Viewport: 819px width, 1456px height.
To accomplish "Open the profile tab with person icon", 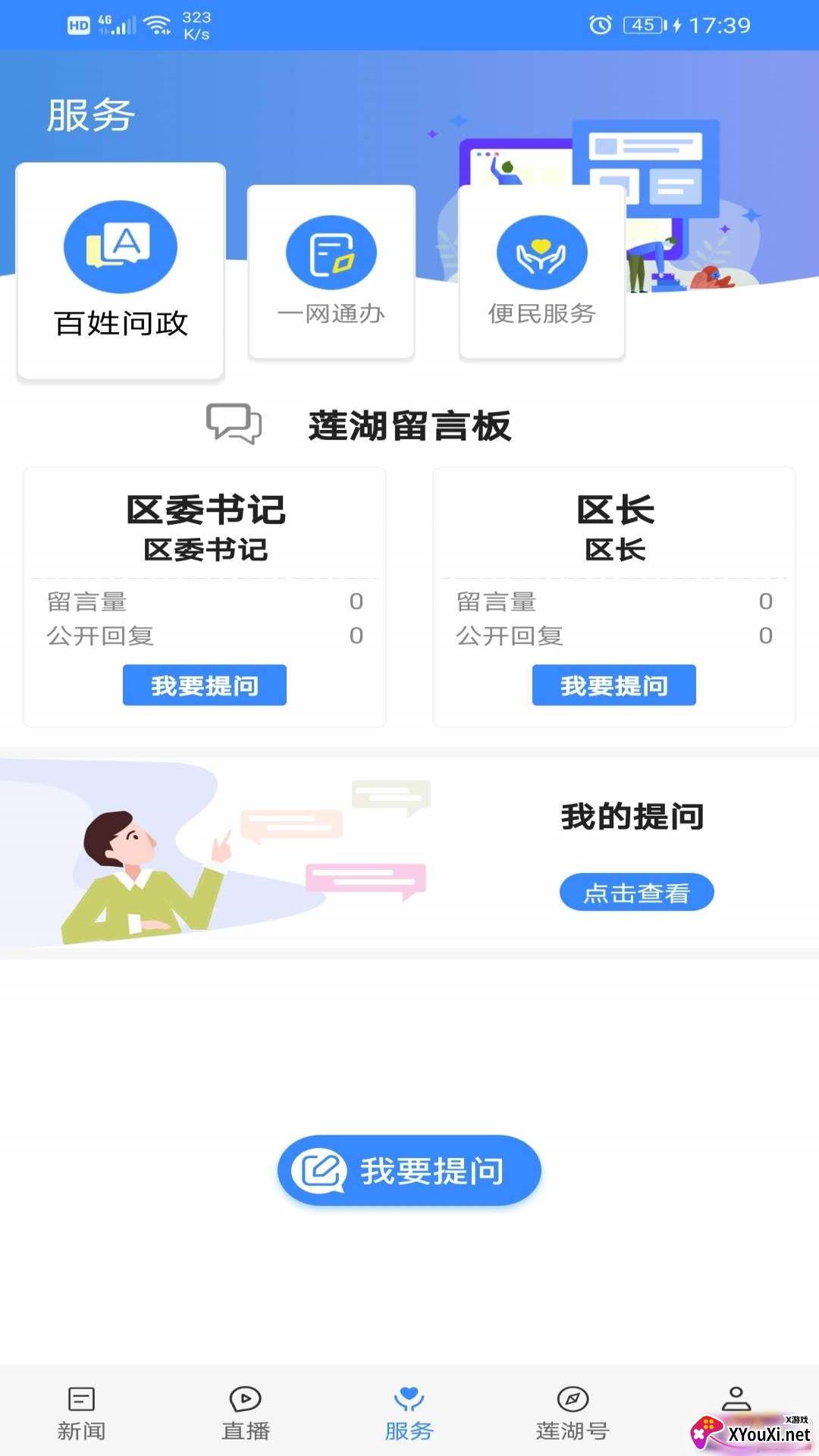I will (x=736, y=1403).
